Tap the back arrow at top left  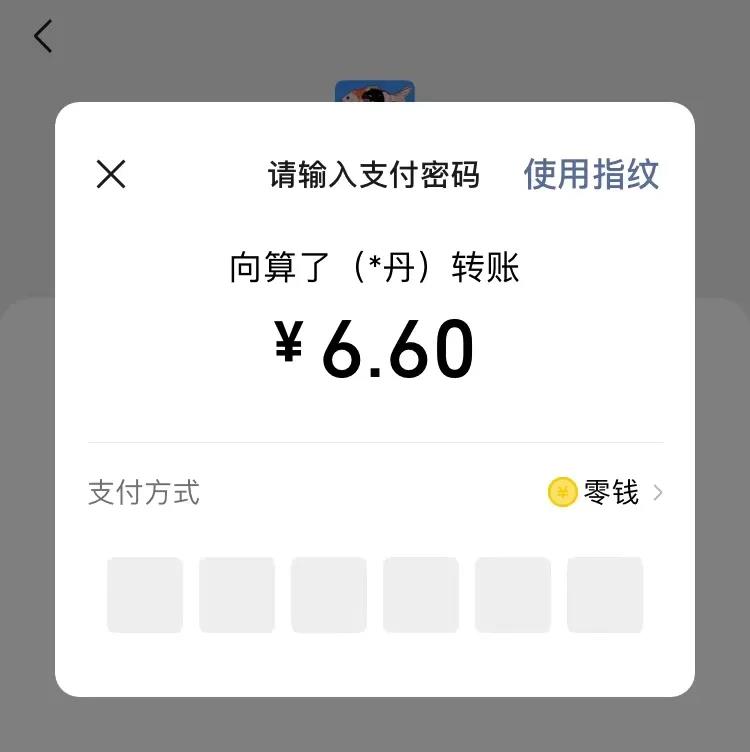point(42,36)
